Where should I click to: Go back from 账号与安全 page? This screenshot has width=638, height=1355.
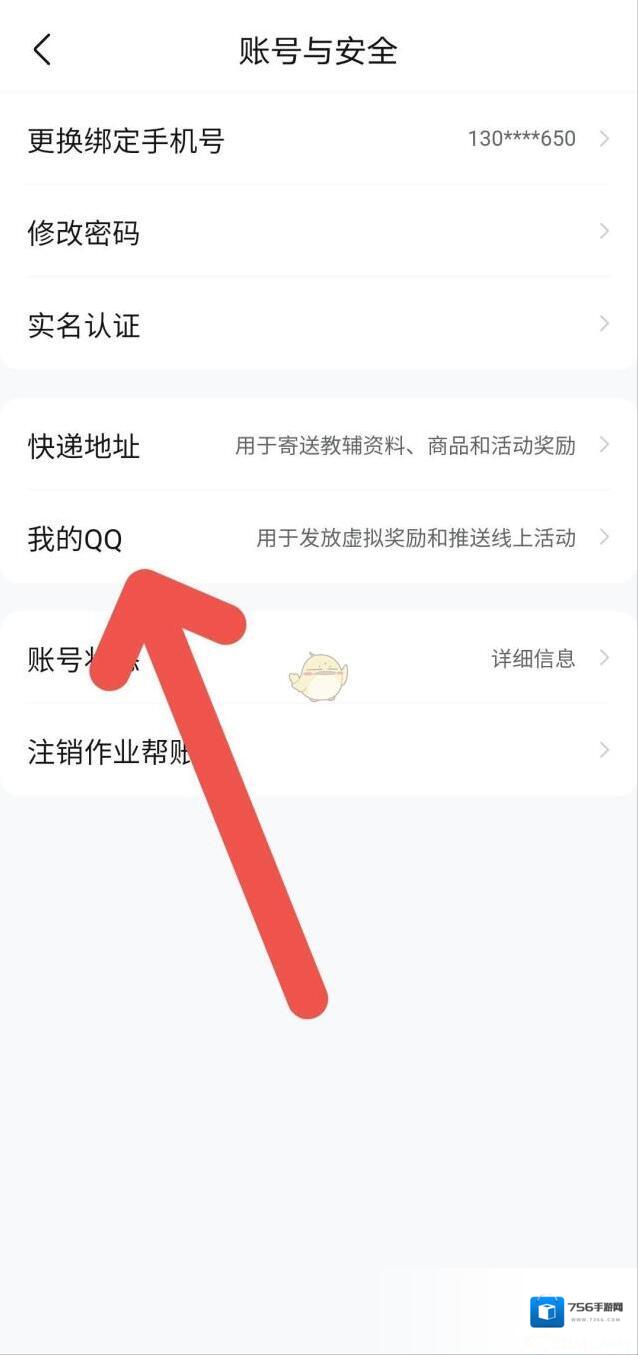42,49
